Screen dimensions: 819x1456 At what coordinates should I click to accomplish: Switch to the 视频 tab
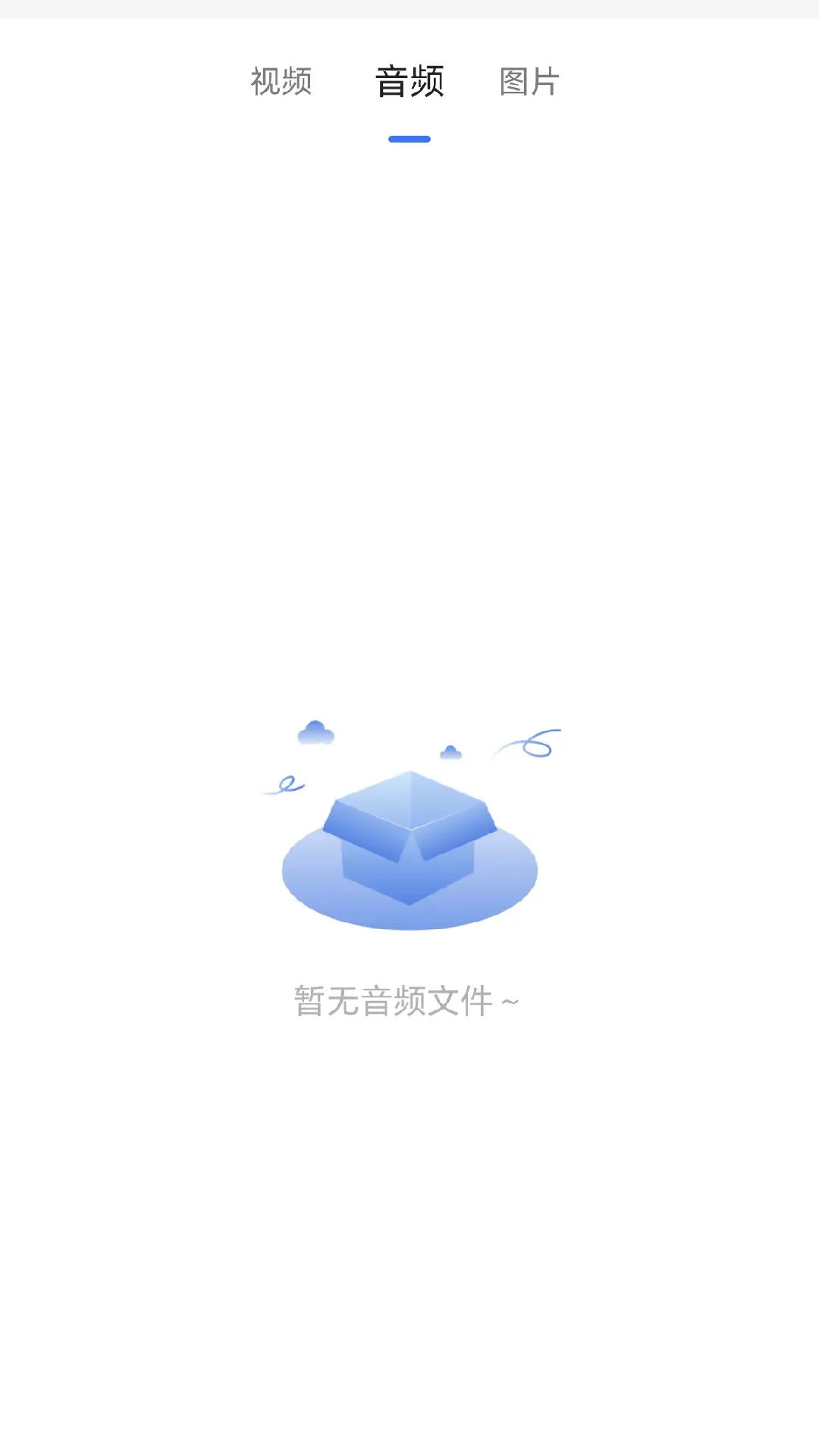(x=281, y=82)
